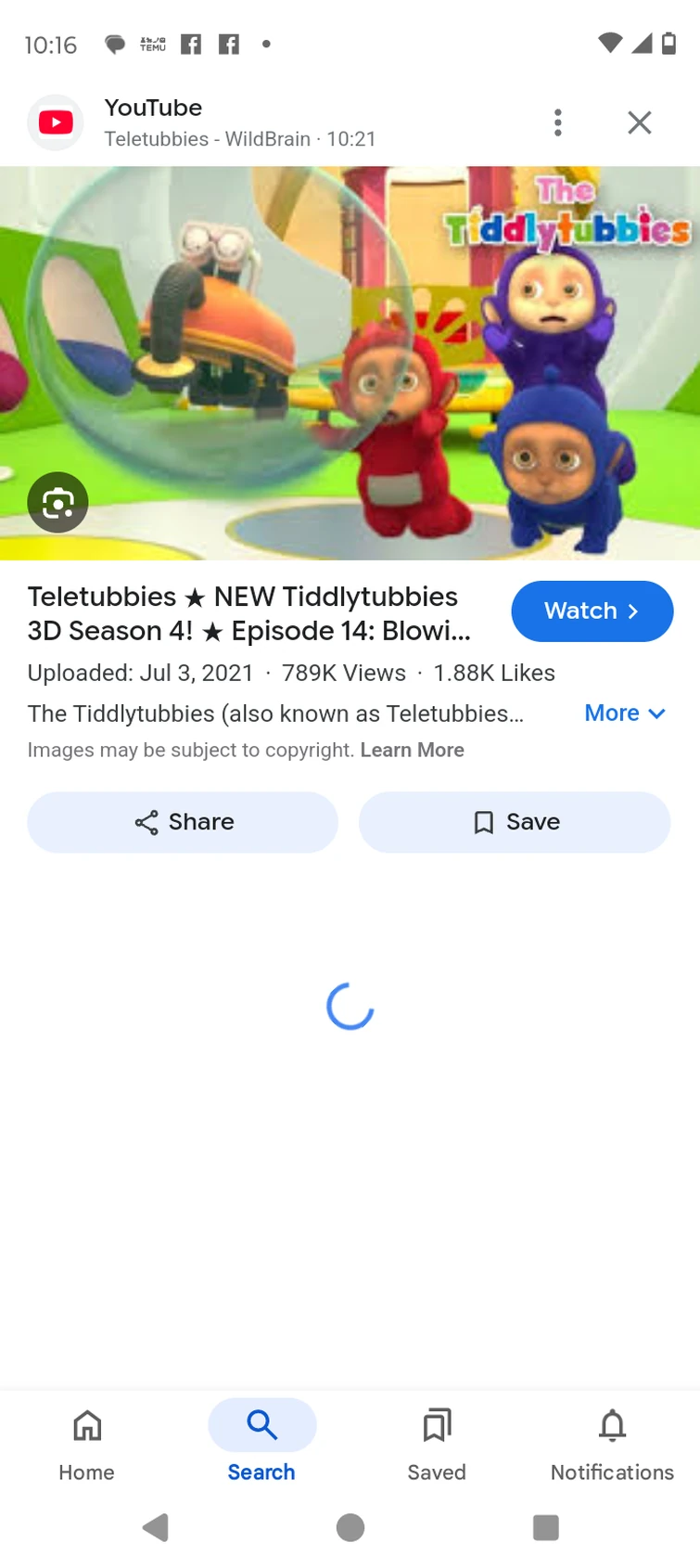
Task: Open the Learn More copyright link
Action: coord(412,750)
